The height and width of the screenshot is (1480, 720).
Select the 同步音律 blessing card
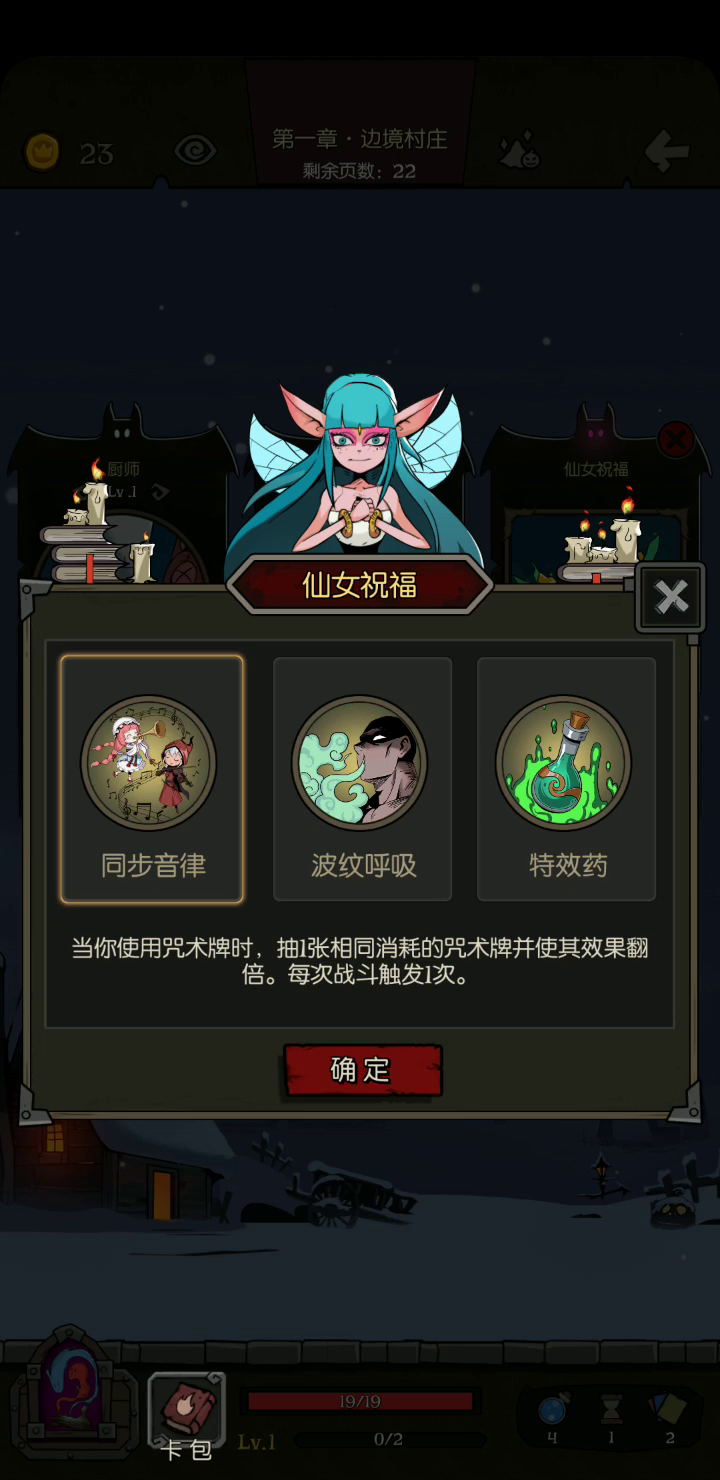152,780
